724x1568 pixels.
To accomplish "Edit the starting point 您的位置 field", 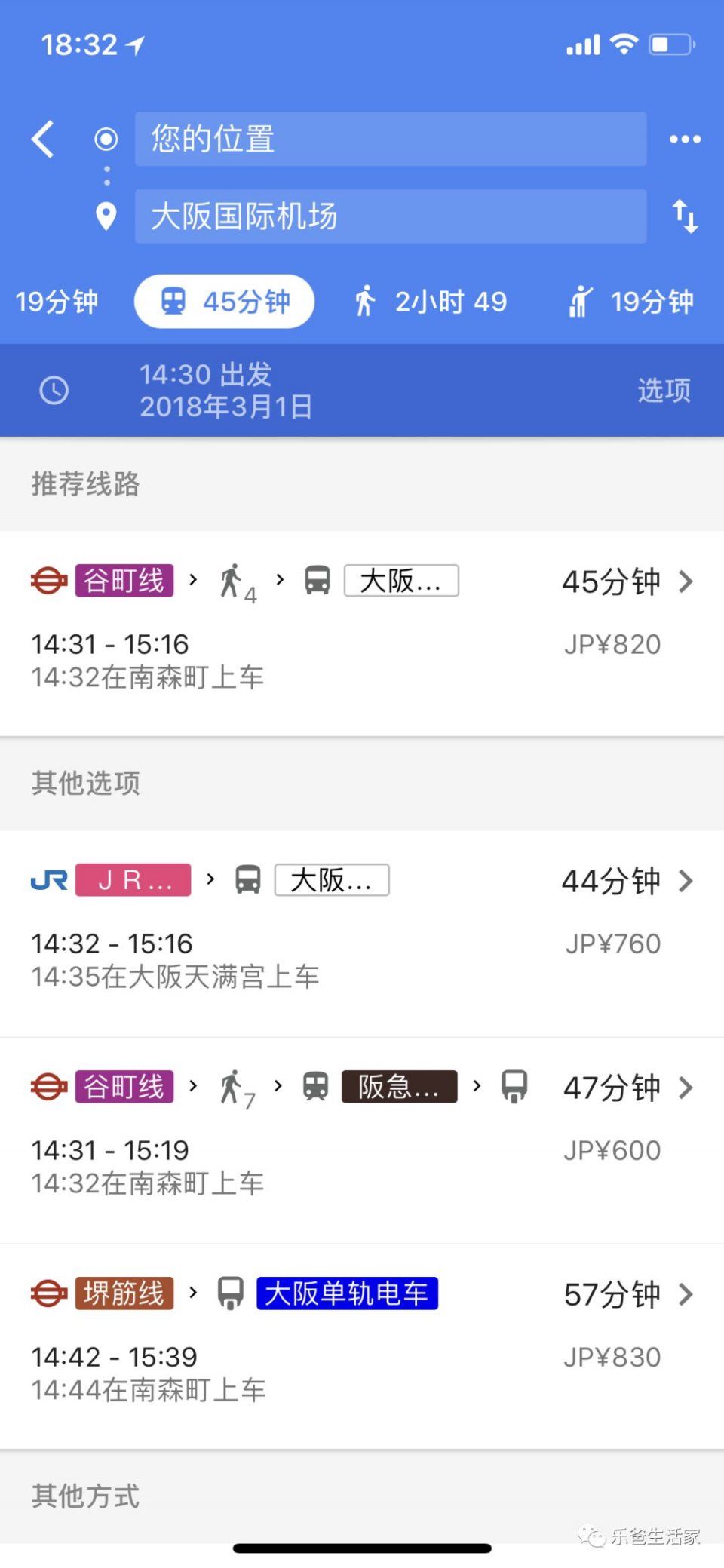I will tap(390, 140).
